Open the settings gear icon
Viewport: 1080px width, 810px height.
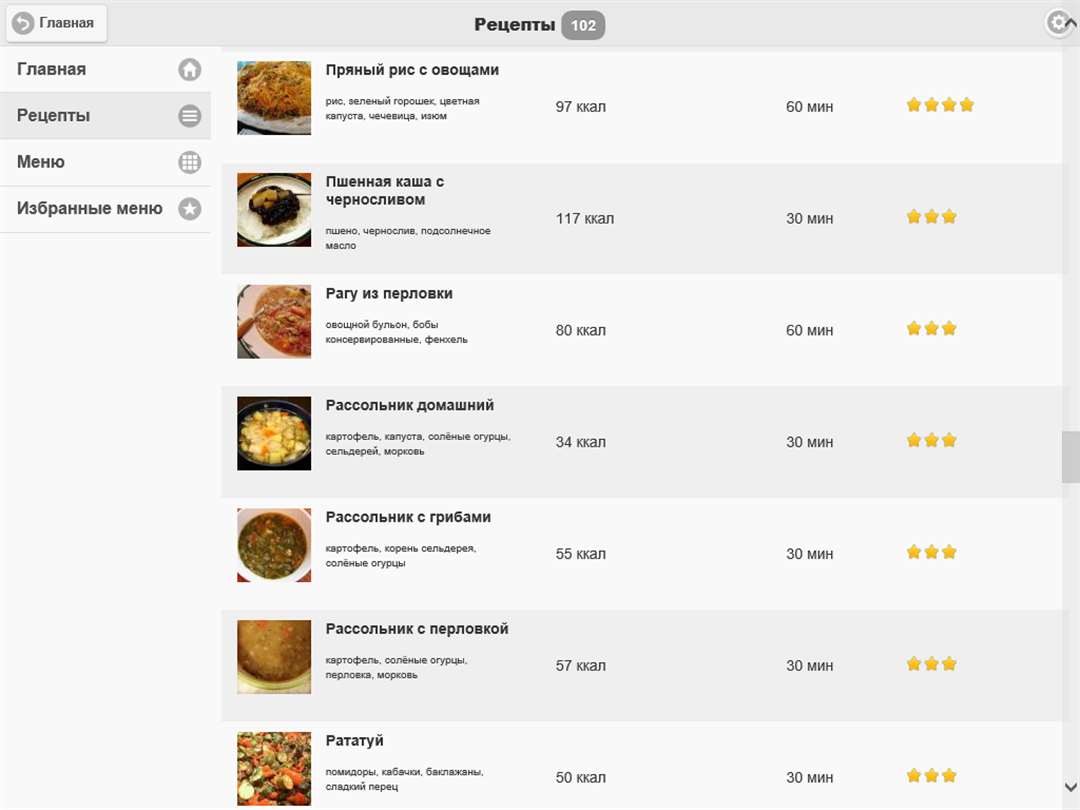coord(1057,23)
